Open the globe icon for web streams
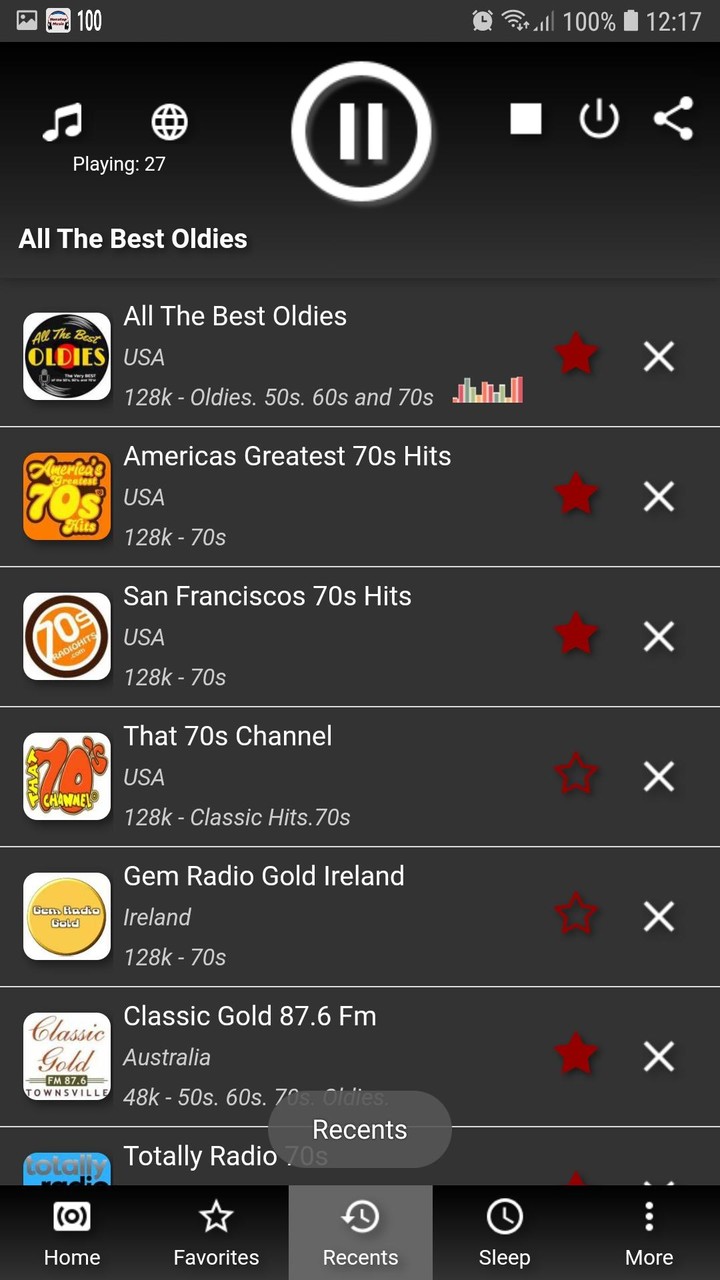 coord(168,121)
